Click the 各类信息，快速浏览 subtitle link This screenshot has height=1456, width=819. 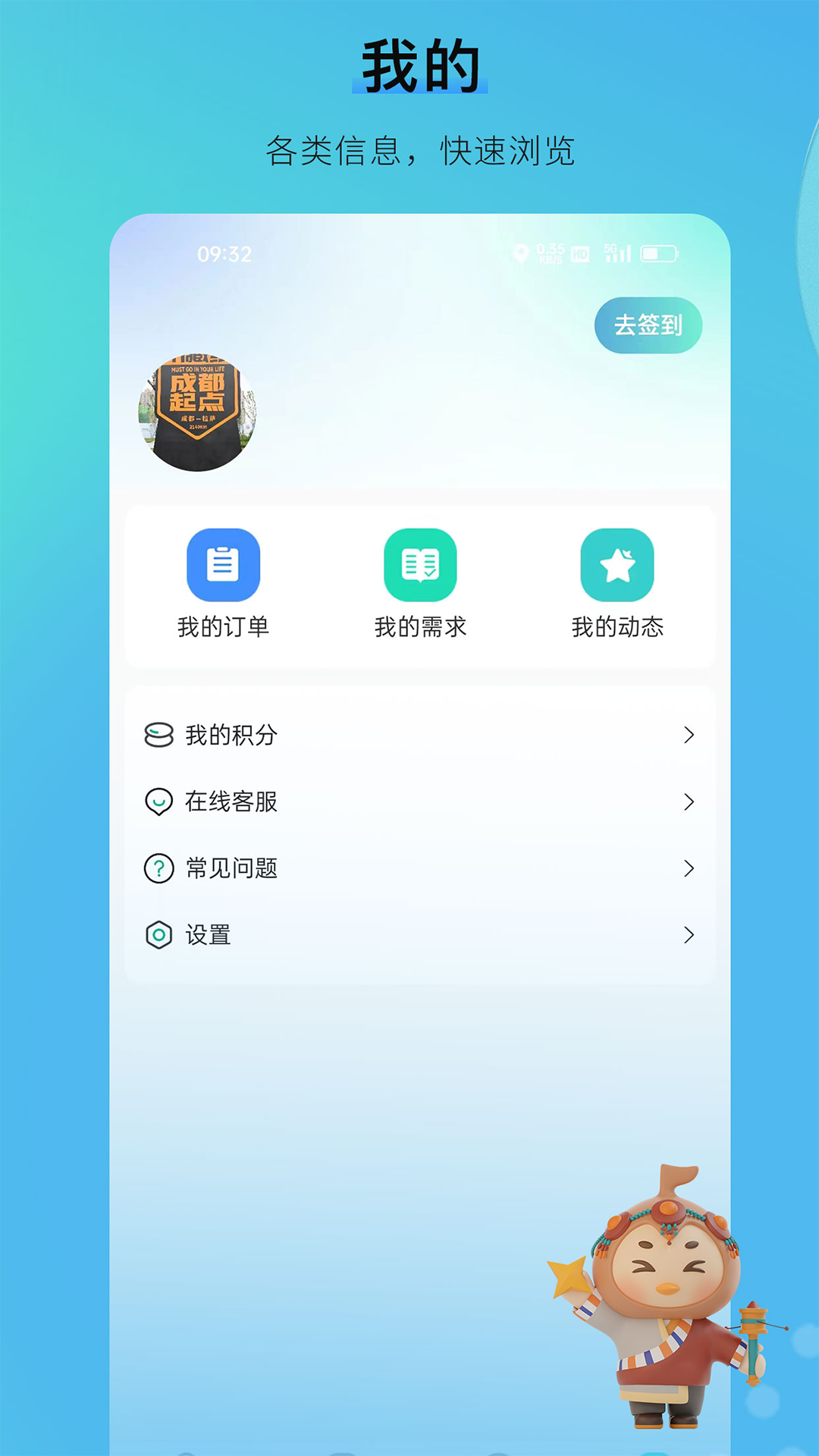(422, 150)
